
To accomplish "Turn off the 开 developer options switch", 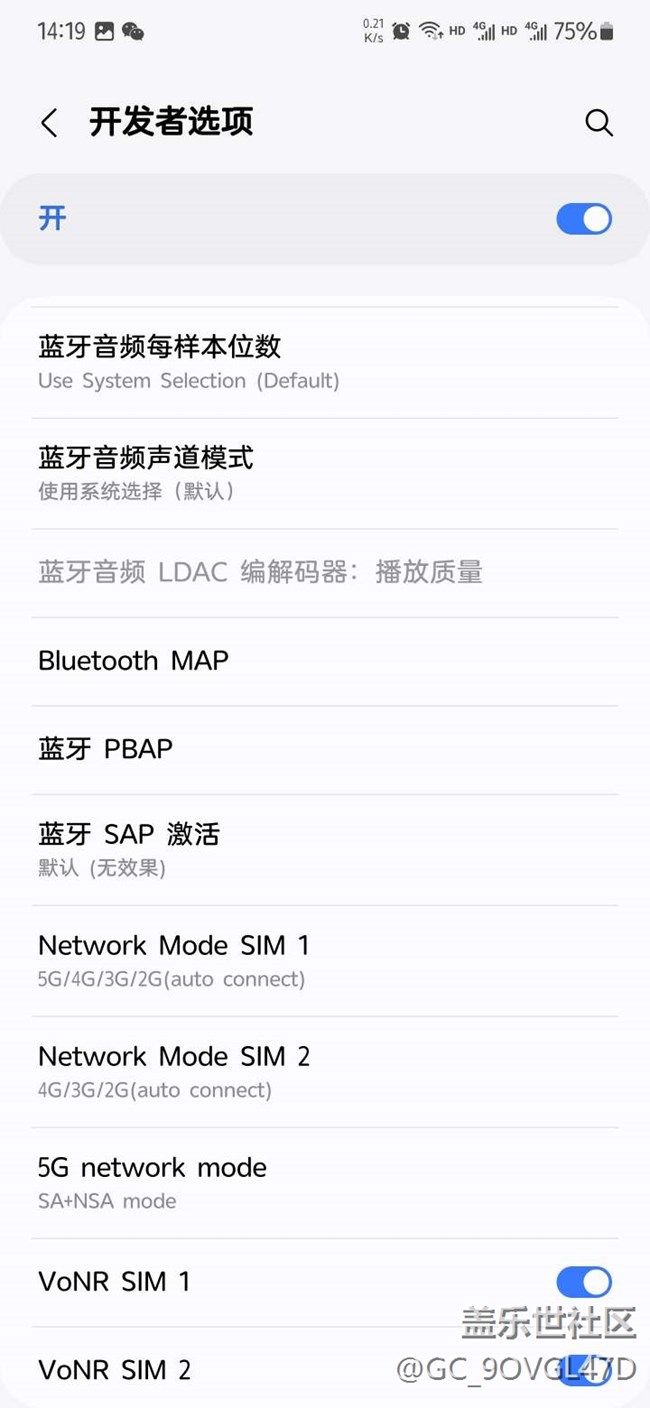I will 584,219.
